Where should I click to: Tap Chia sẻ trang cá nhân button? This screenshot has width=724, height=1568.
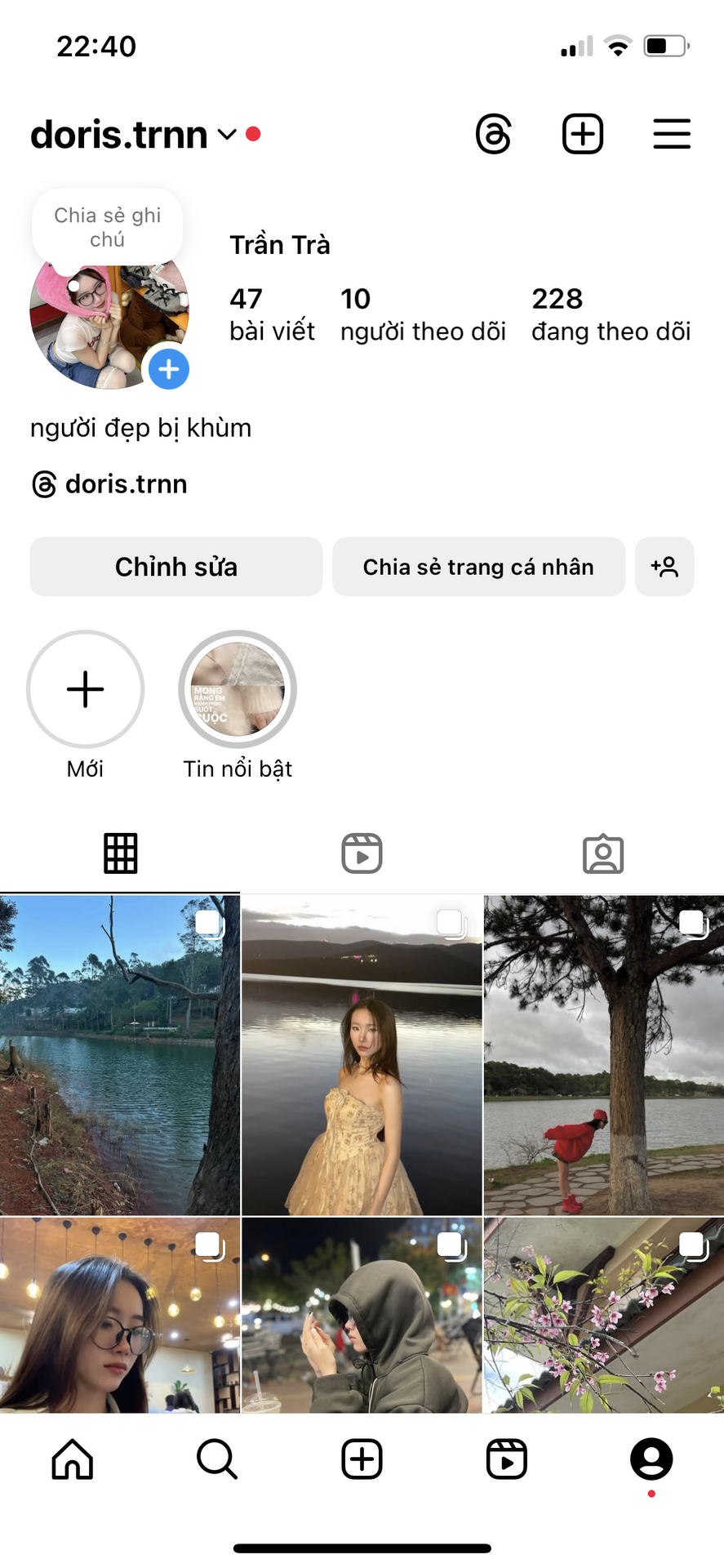(478, 567)
